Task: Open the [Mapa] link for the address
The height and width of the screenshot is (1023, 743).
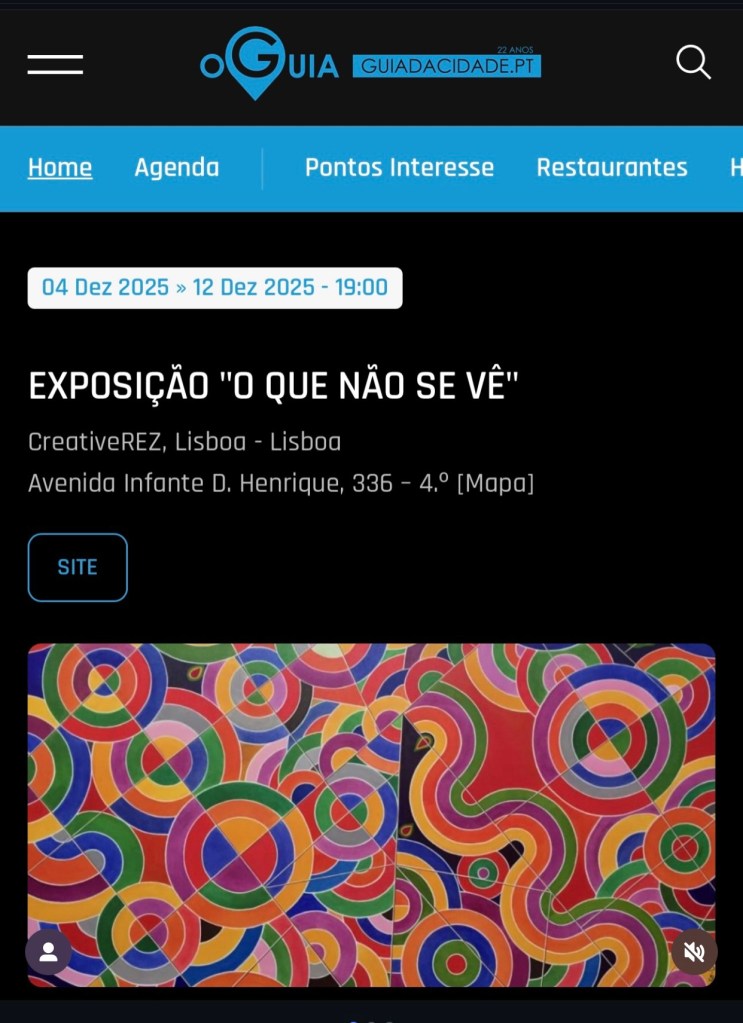Action: click(495, 484)
